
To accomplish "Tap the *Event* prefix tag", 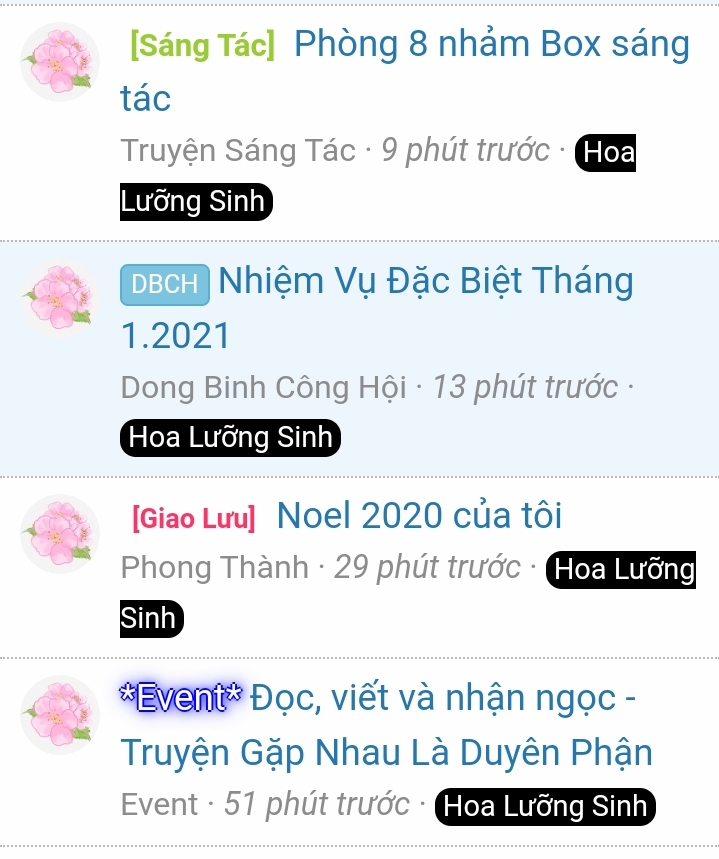I will point(181,698).
